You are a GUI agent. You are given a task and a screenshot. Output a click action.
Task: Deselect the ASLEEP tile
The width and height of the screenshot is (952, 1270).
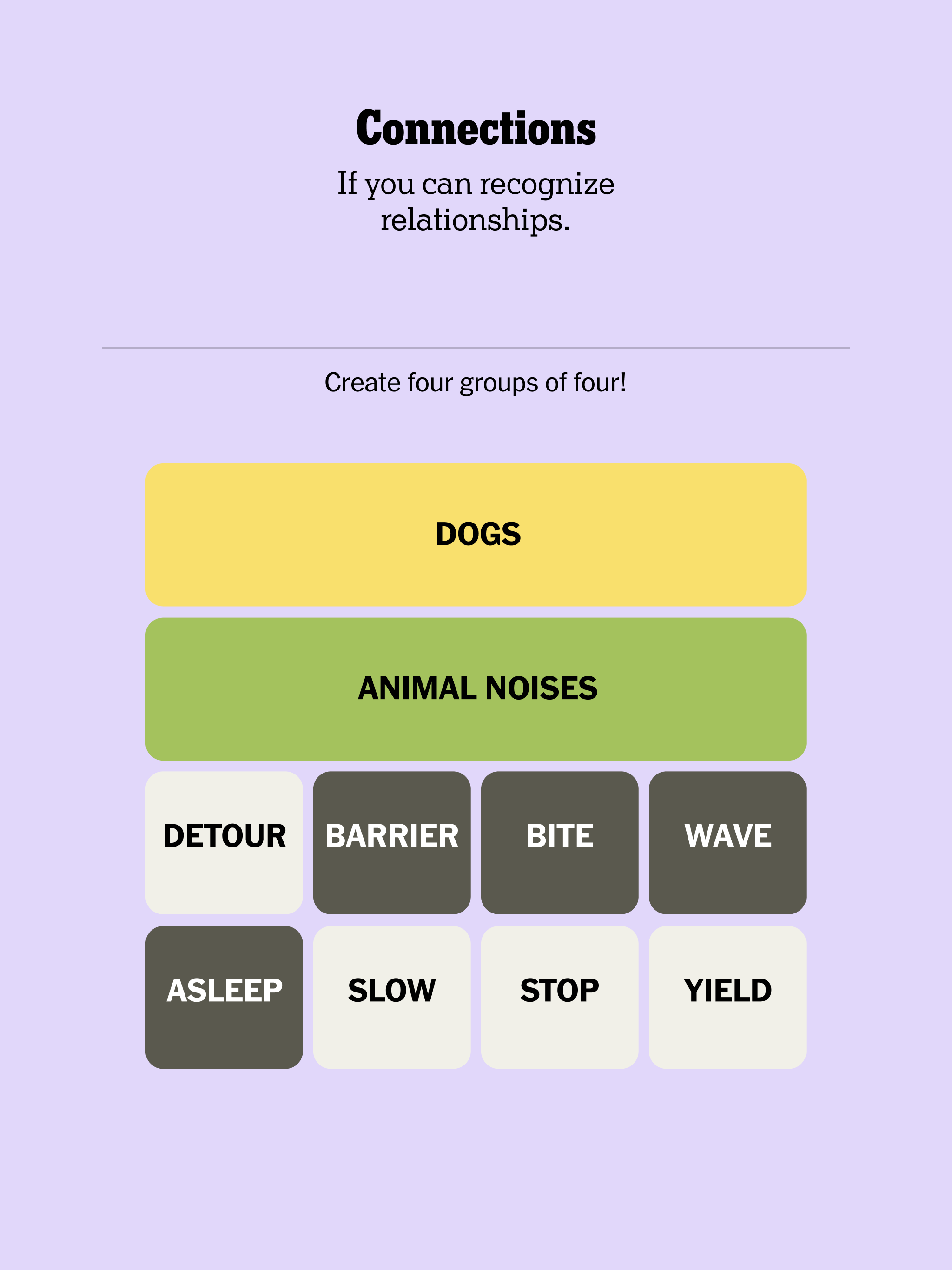point(224,997)
